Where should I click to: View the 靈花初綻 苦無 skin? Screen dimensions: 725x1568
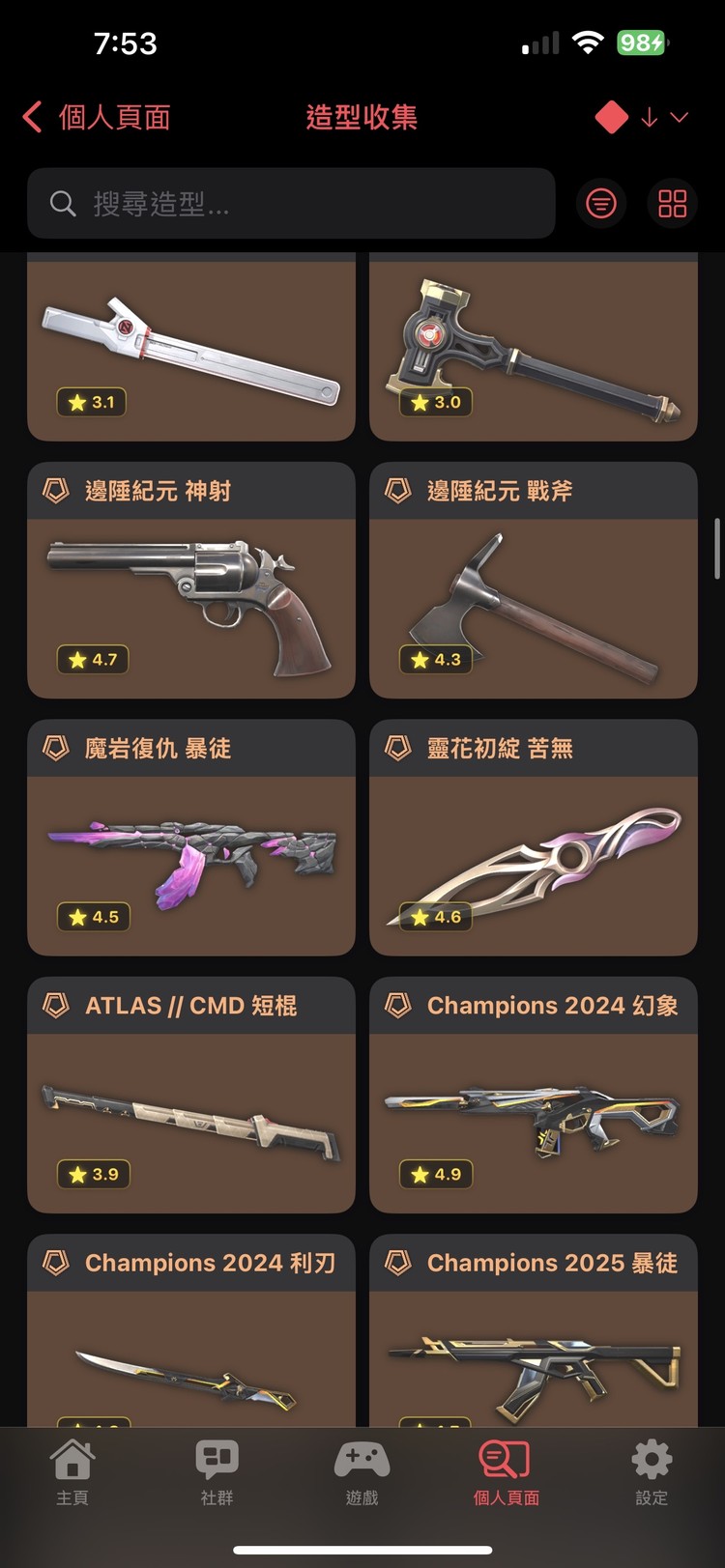point(533,837)
